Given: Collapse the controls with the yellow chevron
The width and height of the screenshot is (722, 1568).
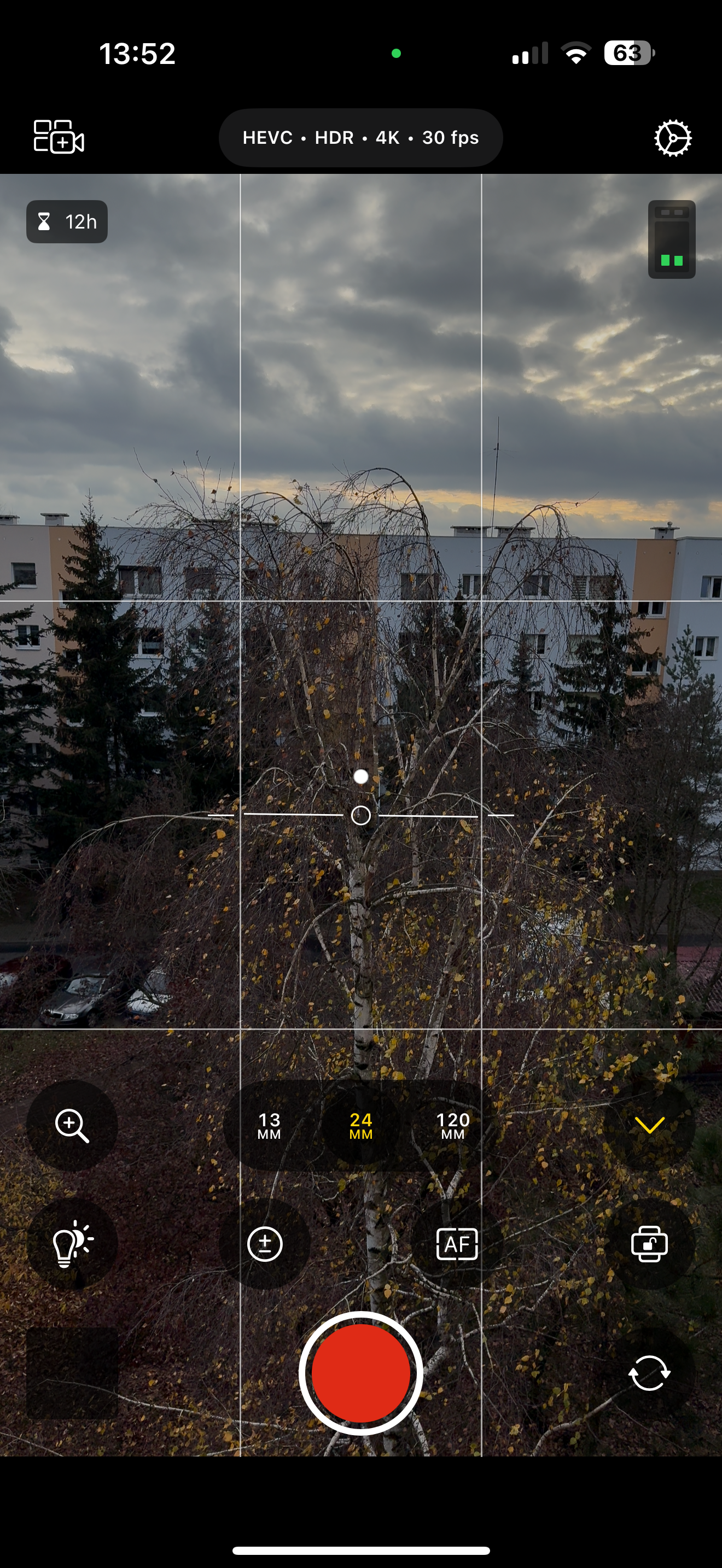Looking at the screenshot, I should pos(649,1126).
